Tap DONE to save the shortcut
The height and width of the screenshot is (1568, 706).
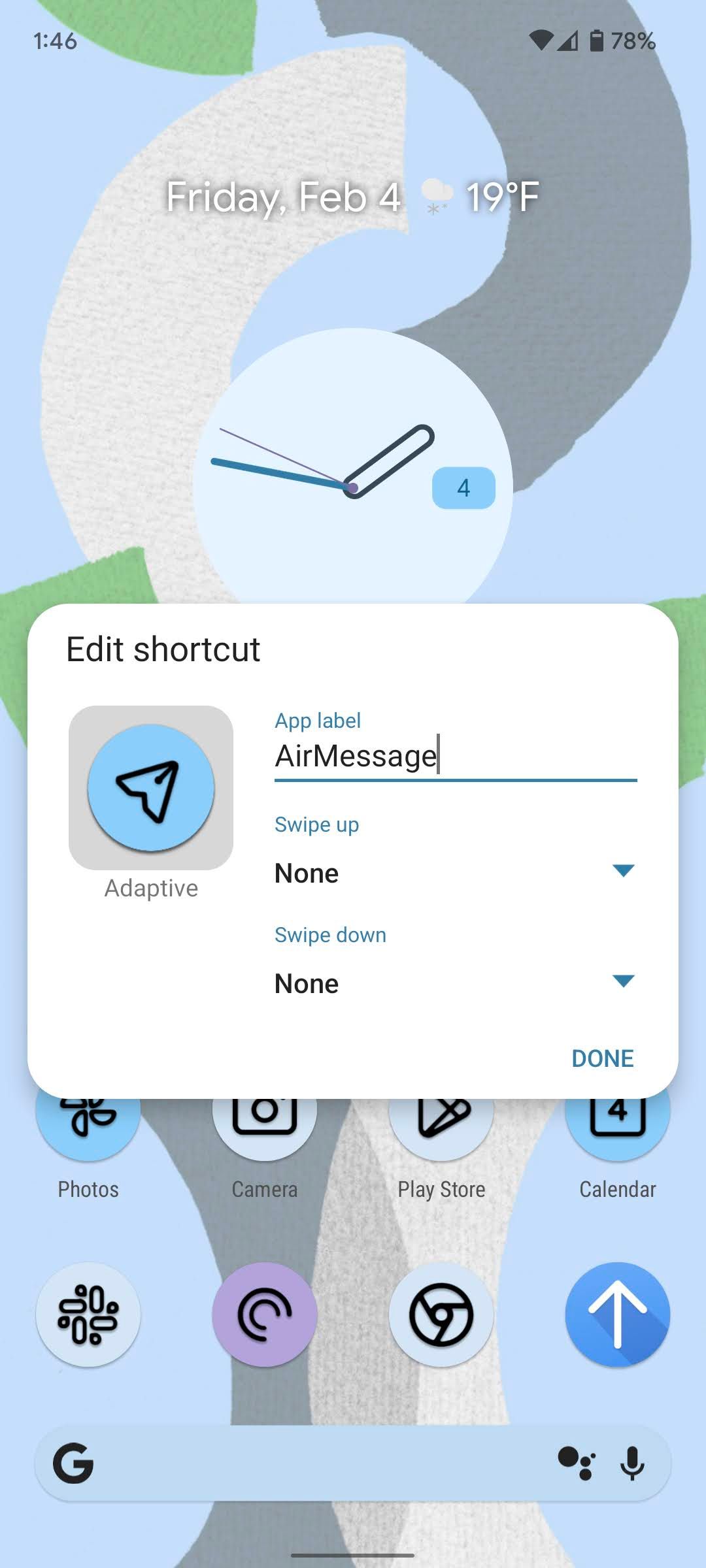[x=602, y=1058]
